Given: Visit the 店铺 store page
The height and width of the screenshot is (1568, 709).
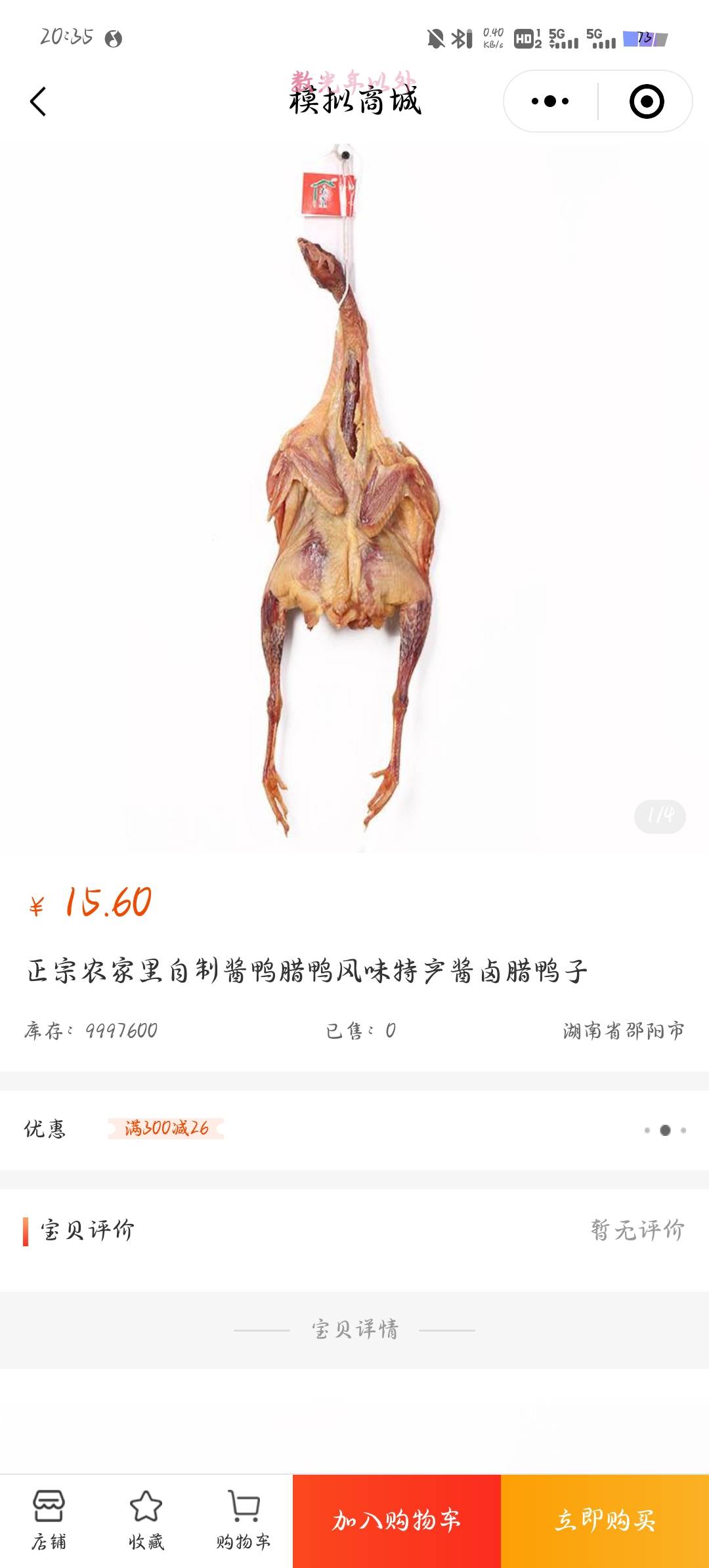Looking at the screenshot, I should pyautogui.click(x=49, y=1519).
